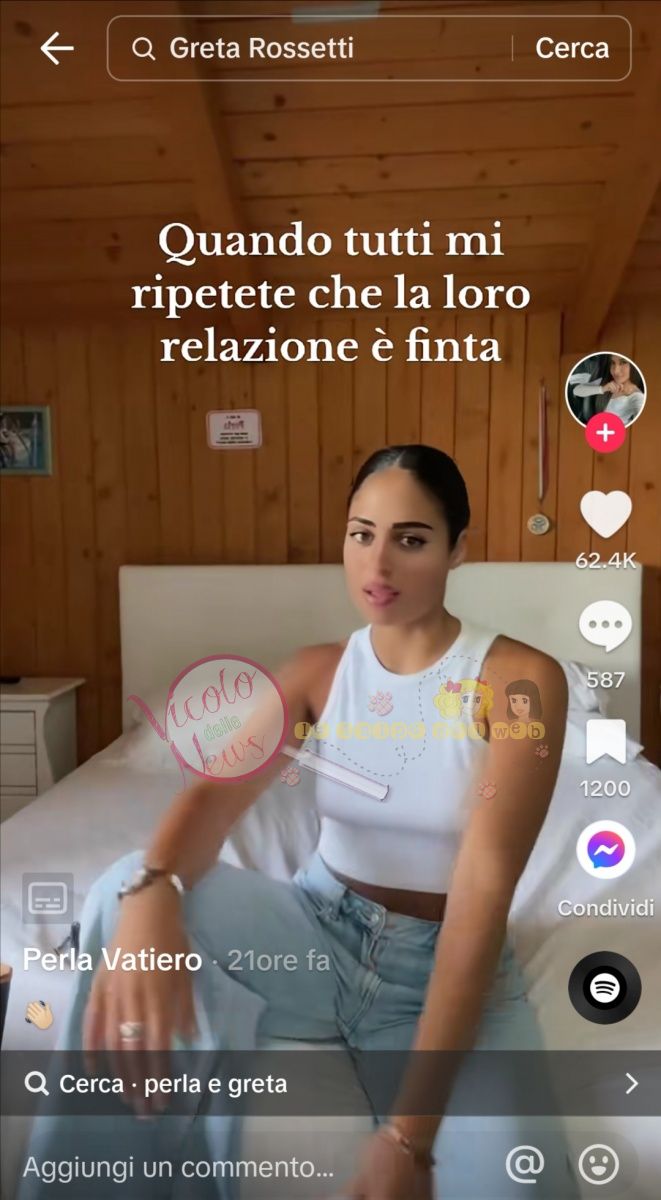Open the spinning sound disc

(605, 987)
